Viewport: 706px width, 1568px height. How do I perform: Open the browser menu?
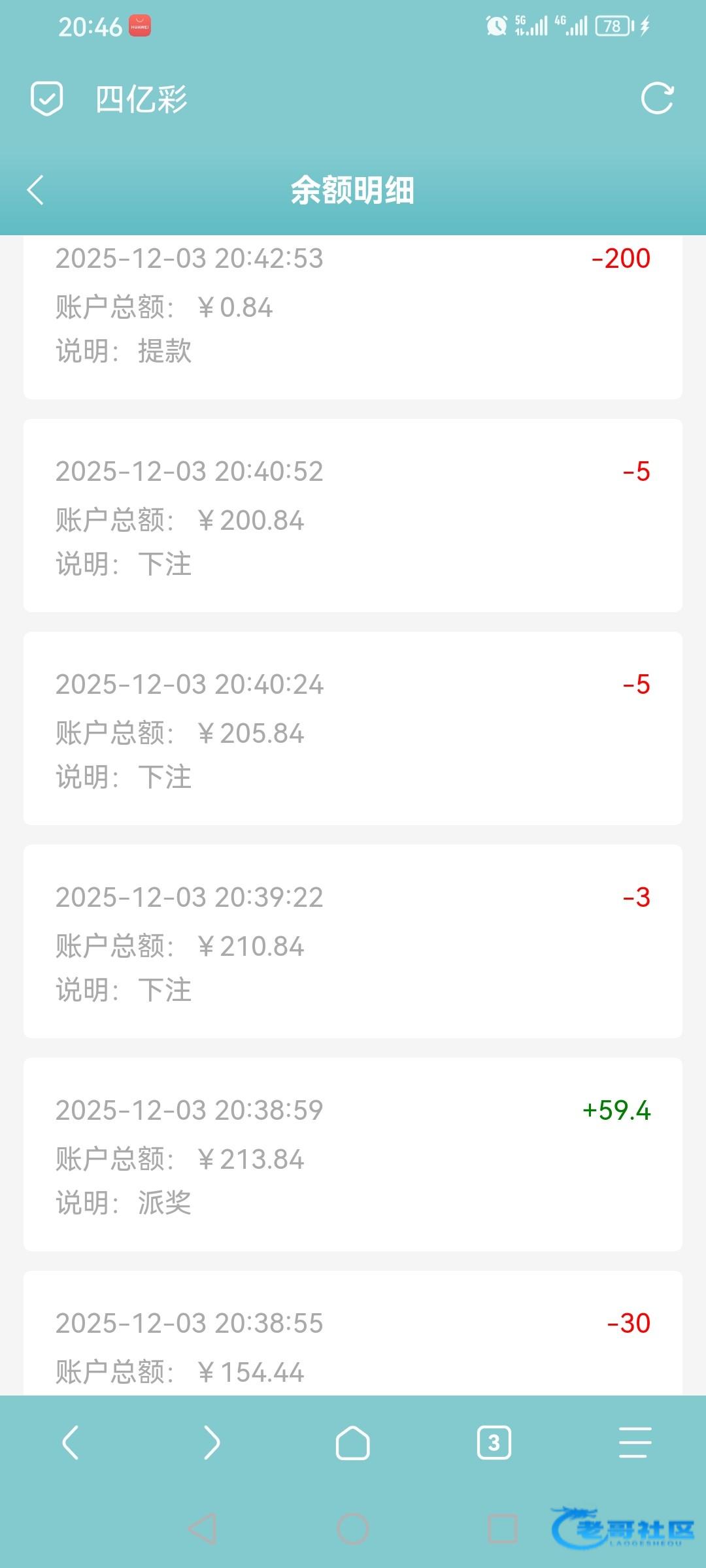pyautogui.click(x=635, y=1442)
